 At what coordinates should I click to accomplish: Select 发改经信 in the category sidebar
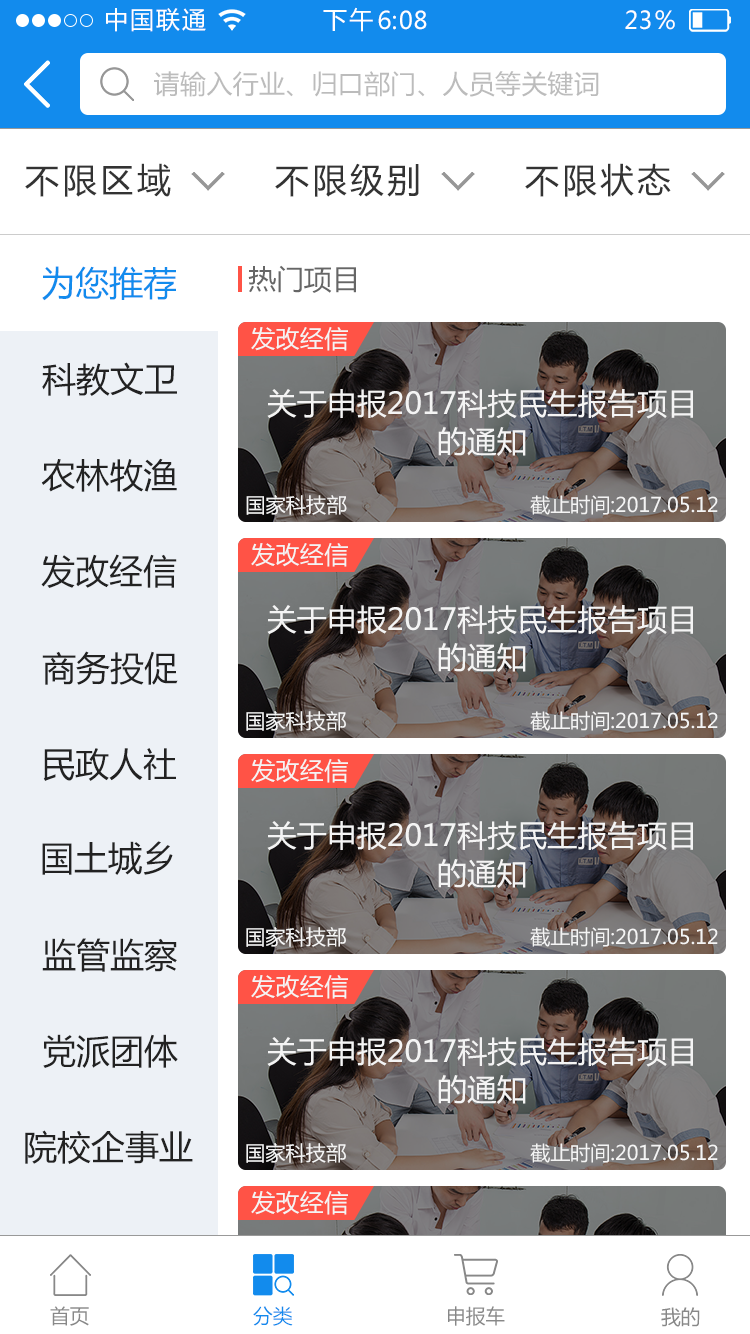109,572
